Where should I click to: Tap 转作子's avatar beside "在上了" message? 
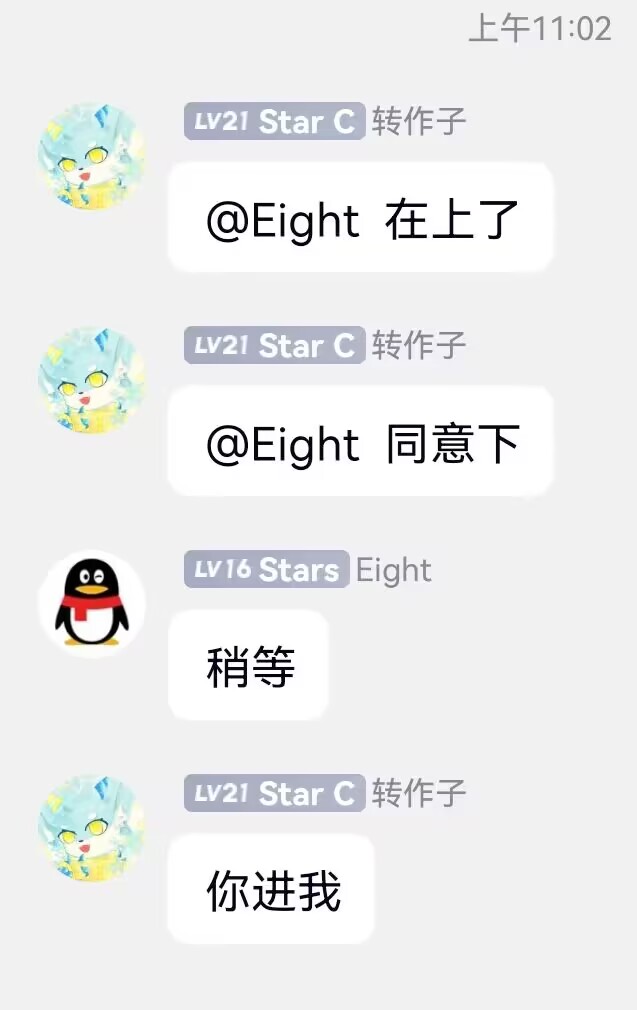[91, 156]
